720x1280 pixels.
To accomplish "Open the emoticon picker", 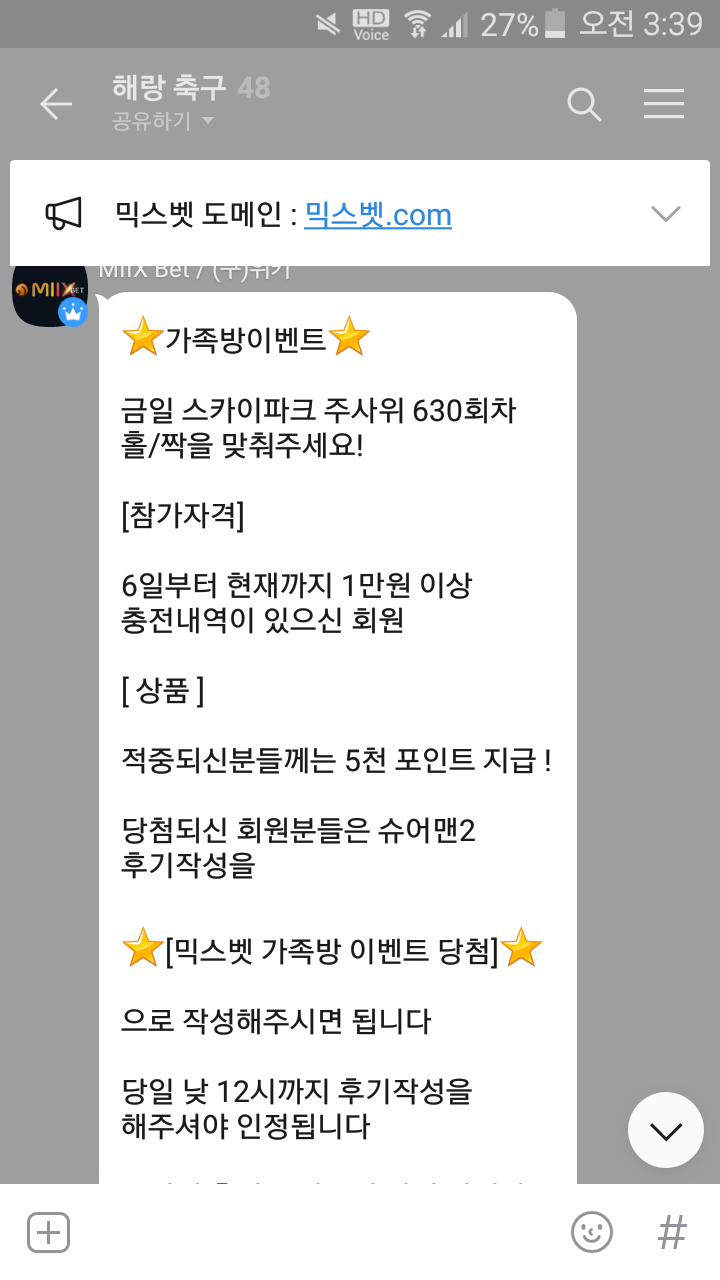I will click(x=591, y=1232).
